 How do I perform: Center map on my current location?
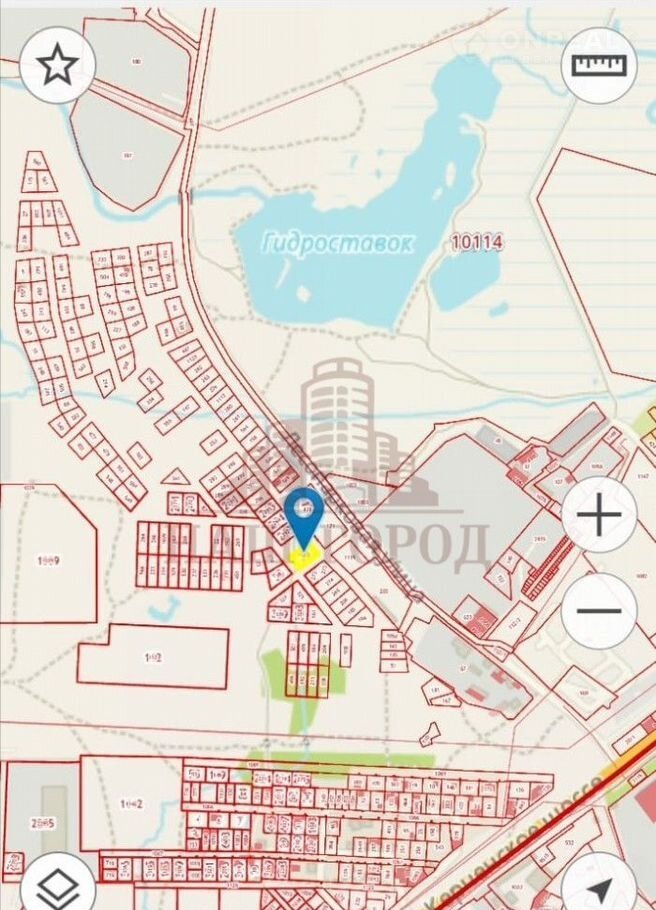coord(599,887)
